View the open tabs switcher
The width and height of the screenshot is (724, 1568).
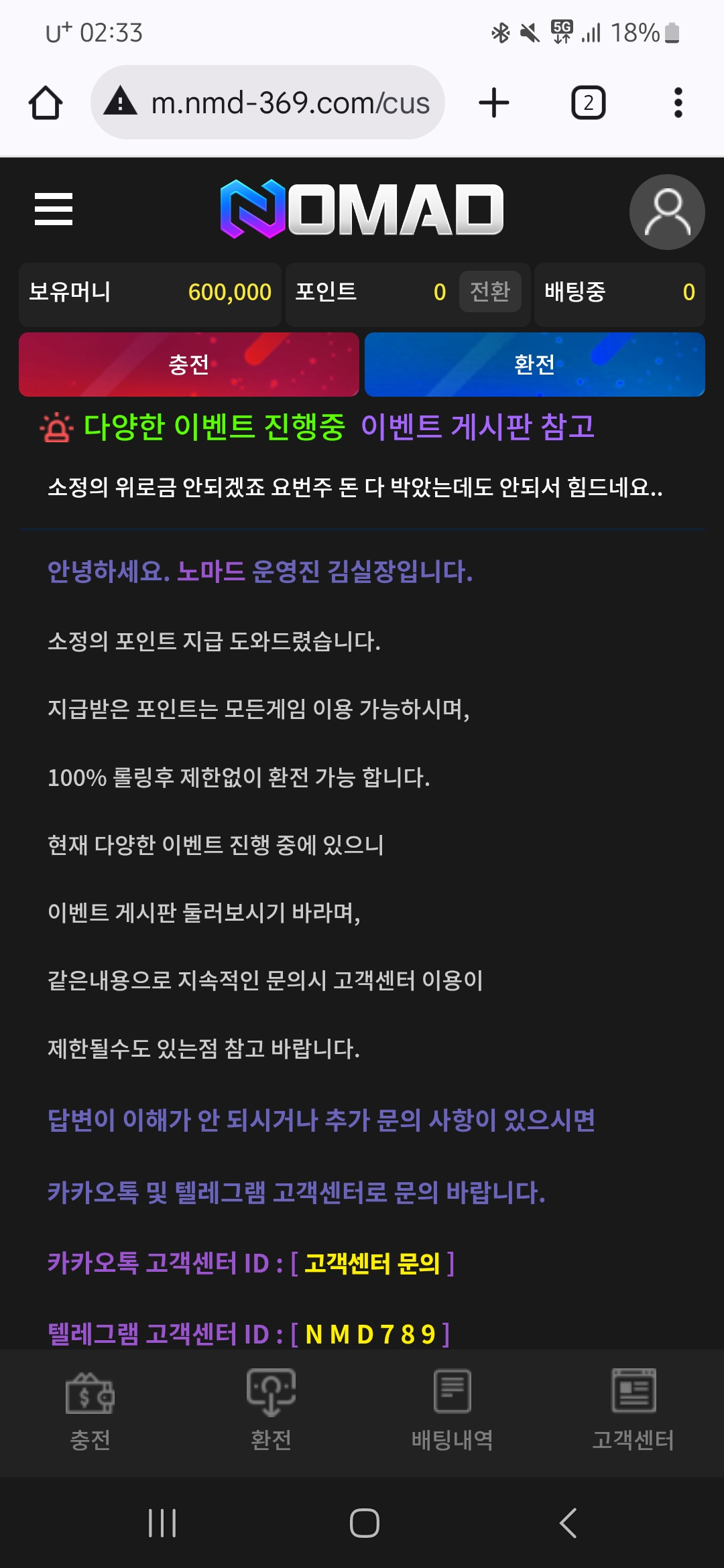coord(588,103)
